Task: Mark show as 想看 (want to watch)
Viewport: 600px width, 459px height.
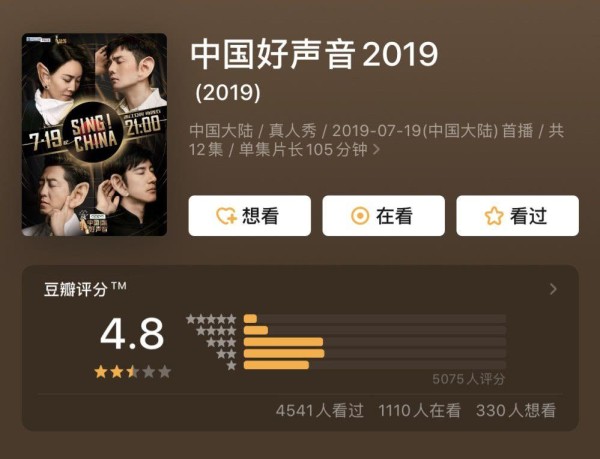Action: [x=249, y=216]
